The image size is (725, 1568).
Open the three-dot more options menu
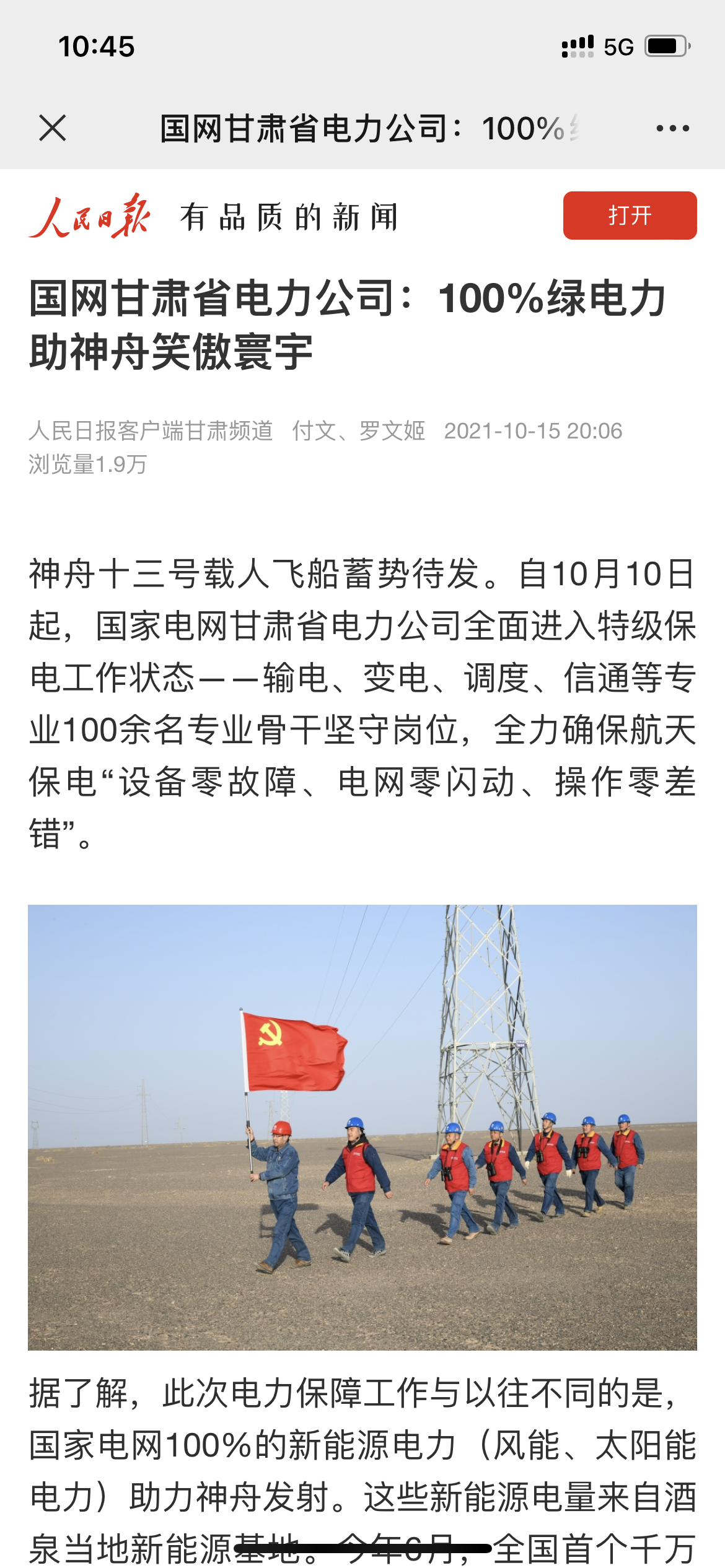(672, 128)
